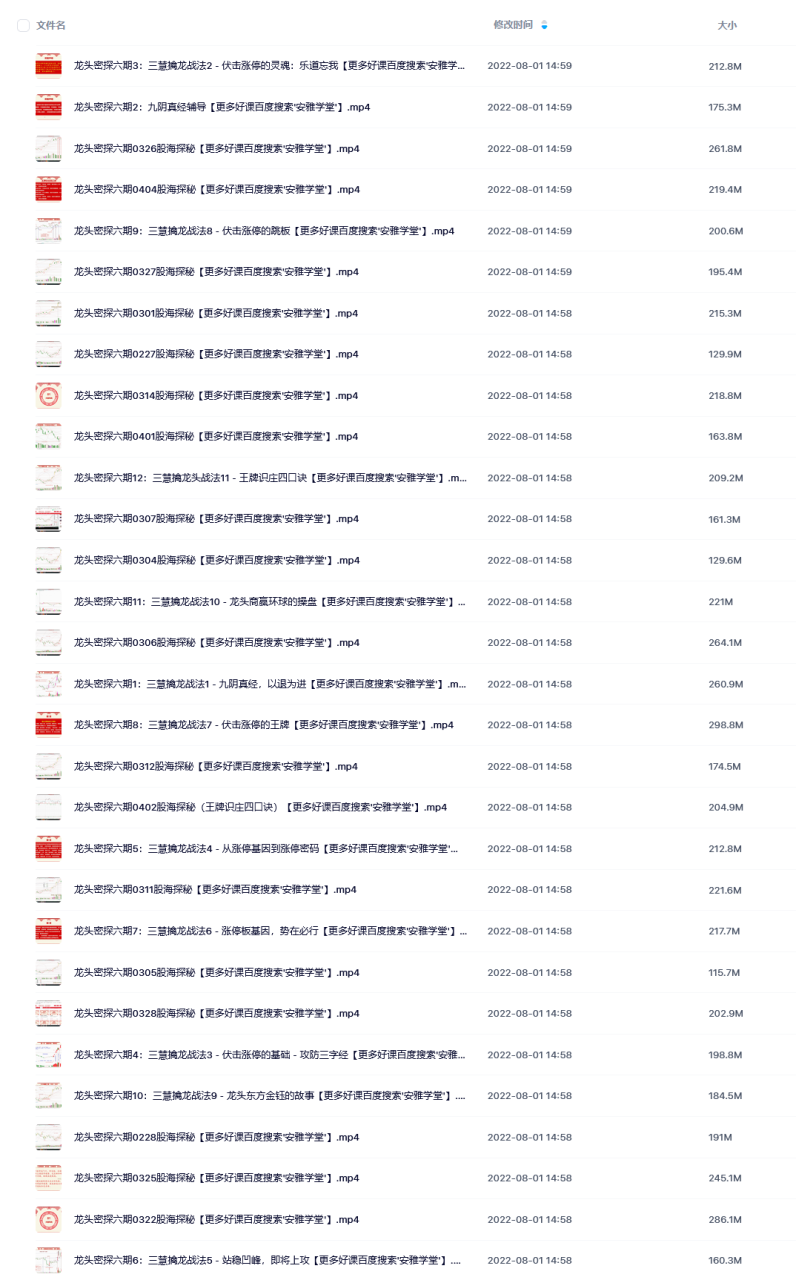Open 龙头密探六期10 龙头东方金钰的故事 video

(270, 1096)
